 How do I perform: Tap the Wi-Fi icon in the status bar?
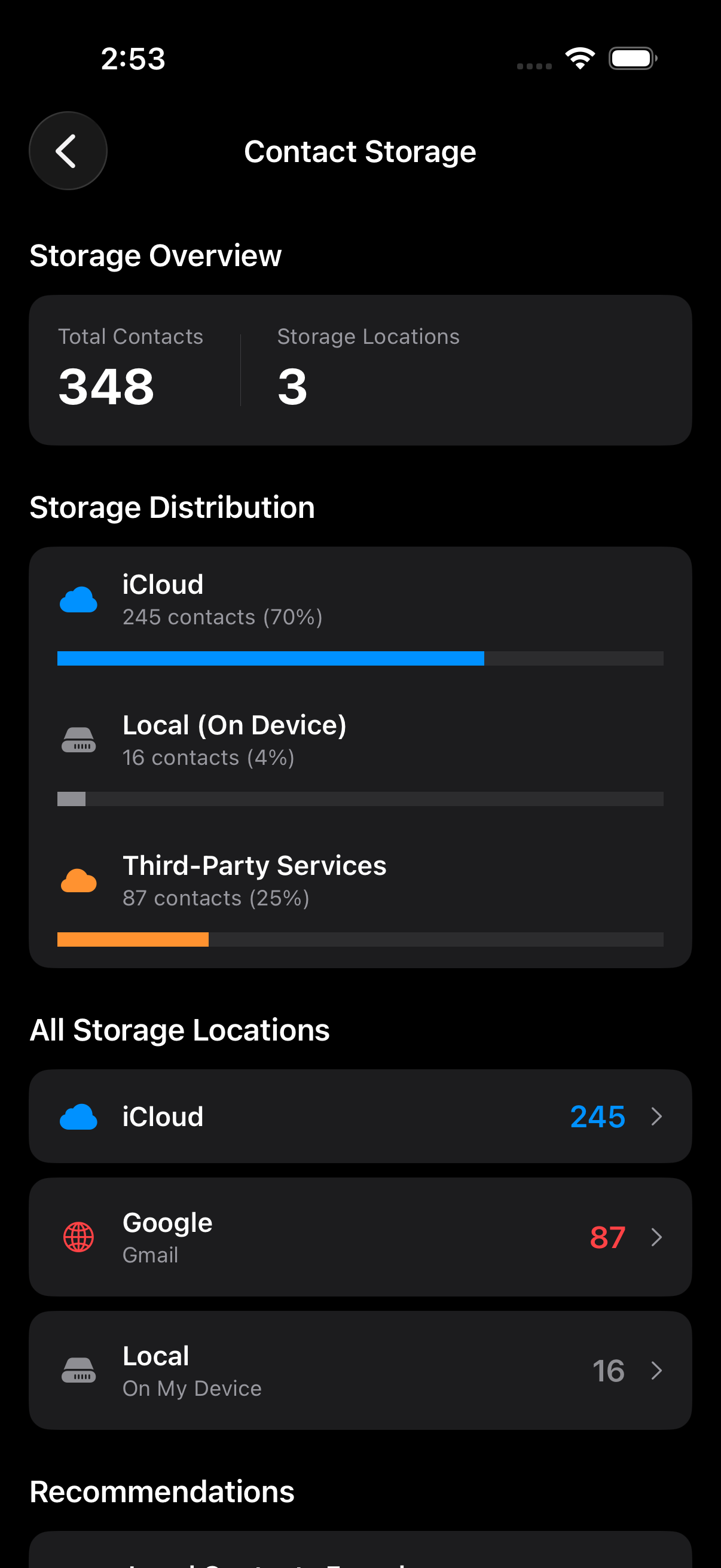click(x=580, y=58)
